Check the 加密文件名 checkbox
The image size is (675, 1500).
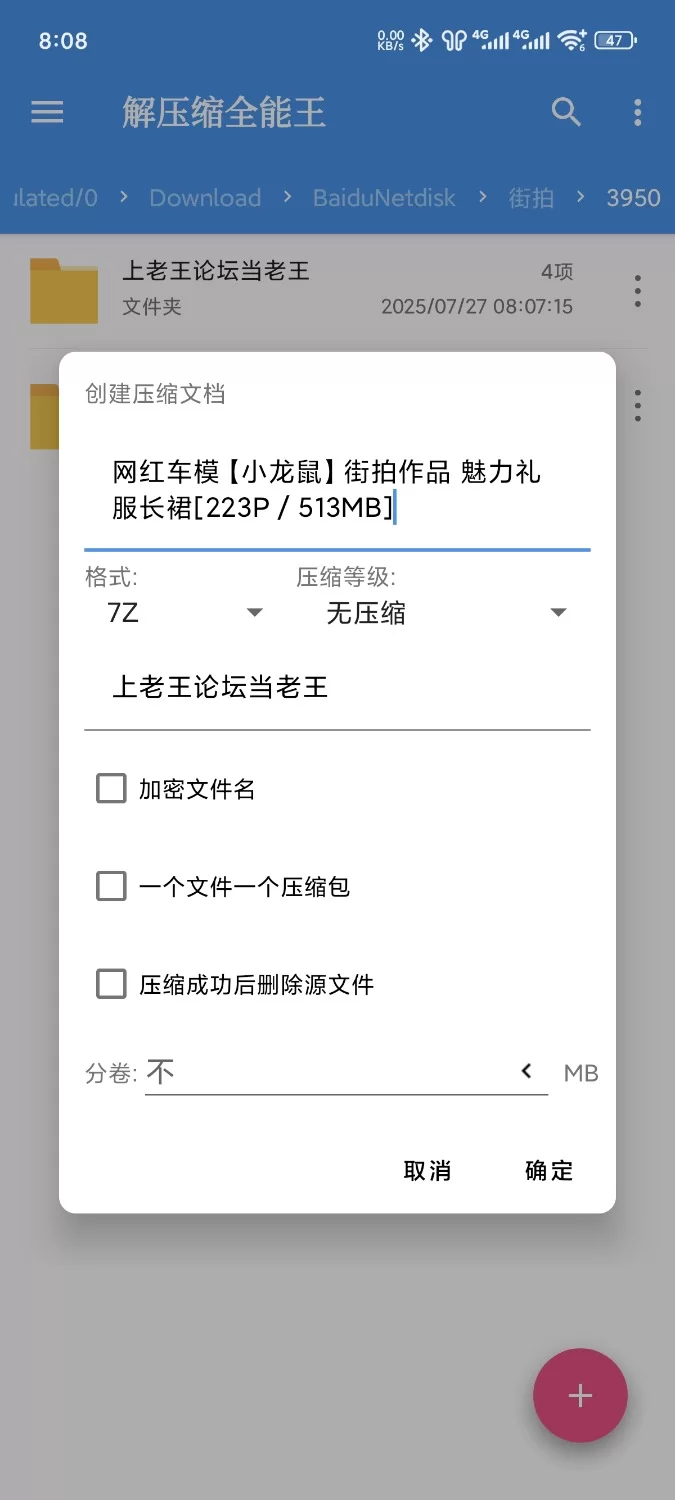(111, 789)
